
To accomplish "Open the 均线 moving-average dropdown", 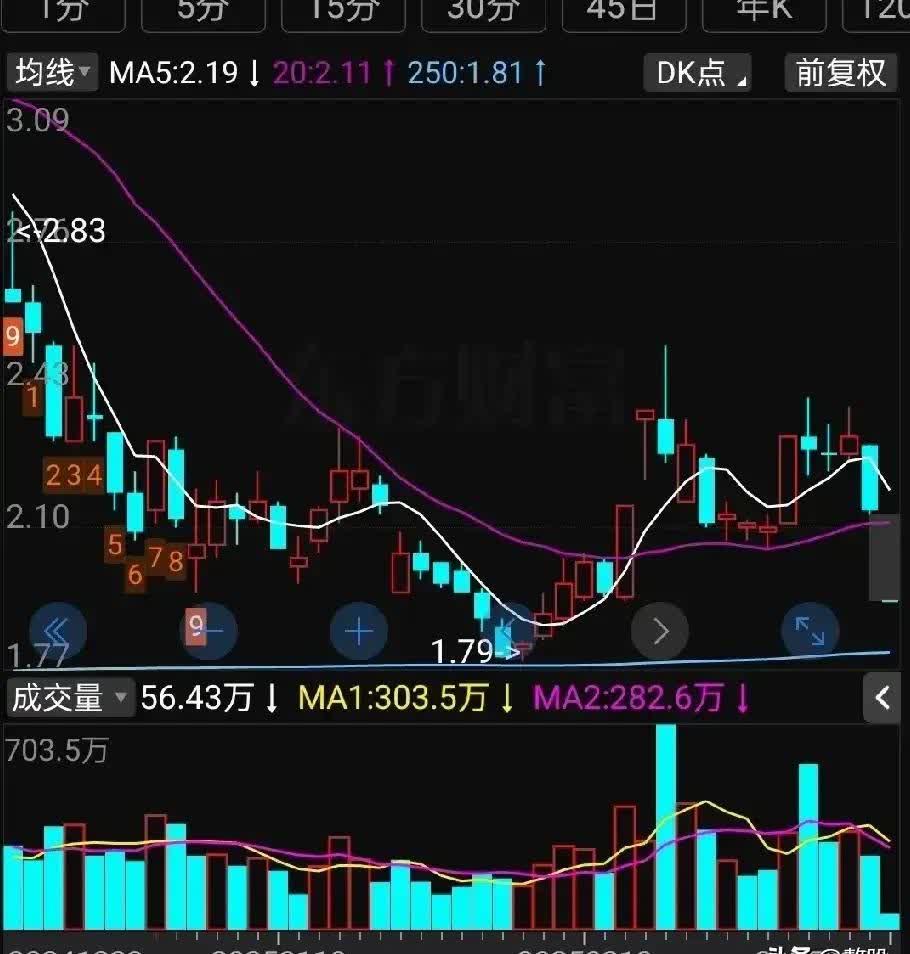I will click(50, 72).
